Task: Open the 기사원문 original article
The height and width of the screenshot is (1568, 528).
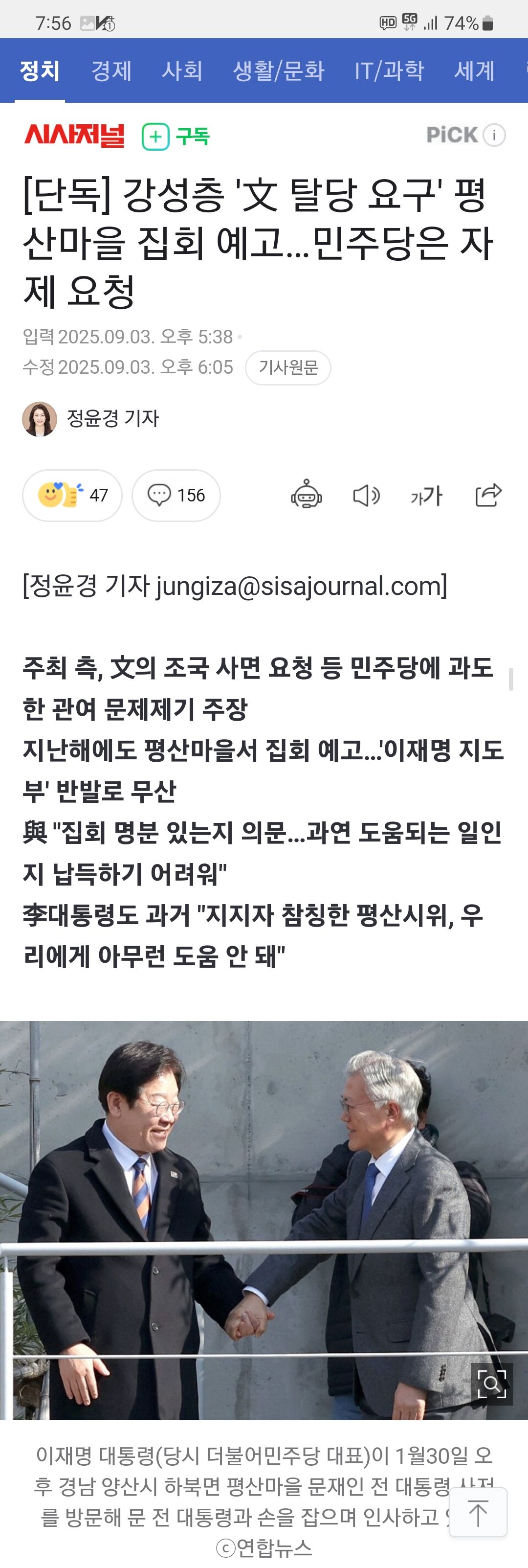Action: 288,367
